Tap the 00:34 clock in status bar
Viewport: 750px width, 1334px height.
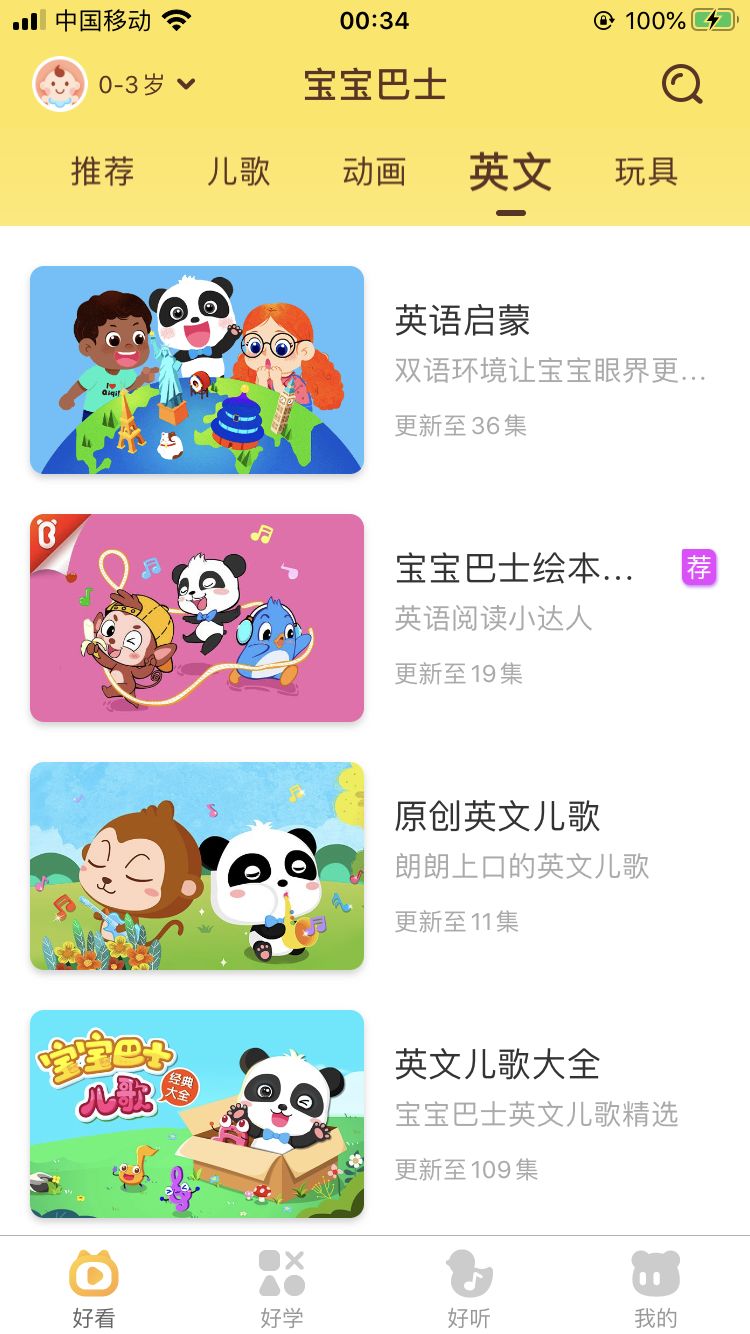[375, 20]
